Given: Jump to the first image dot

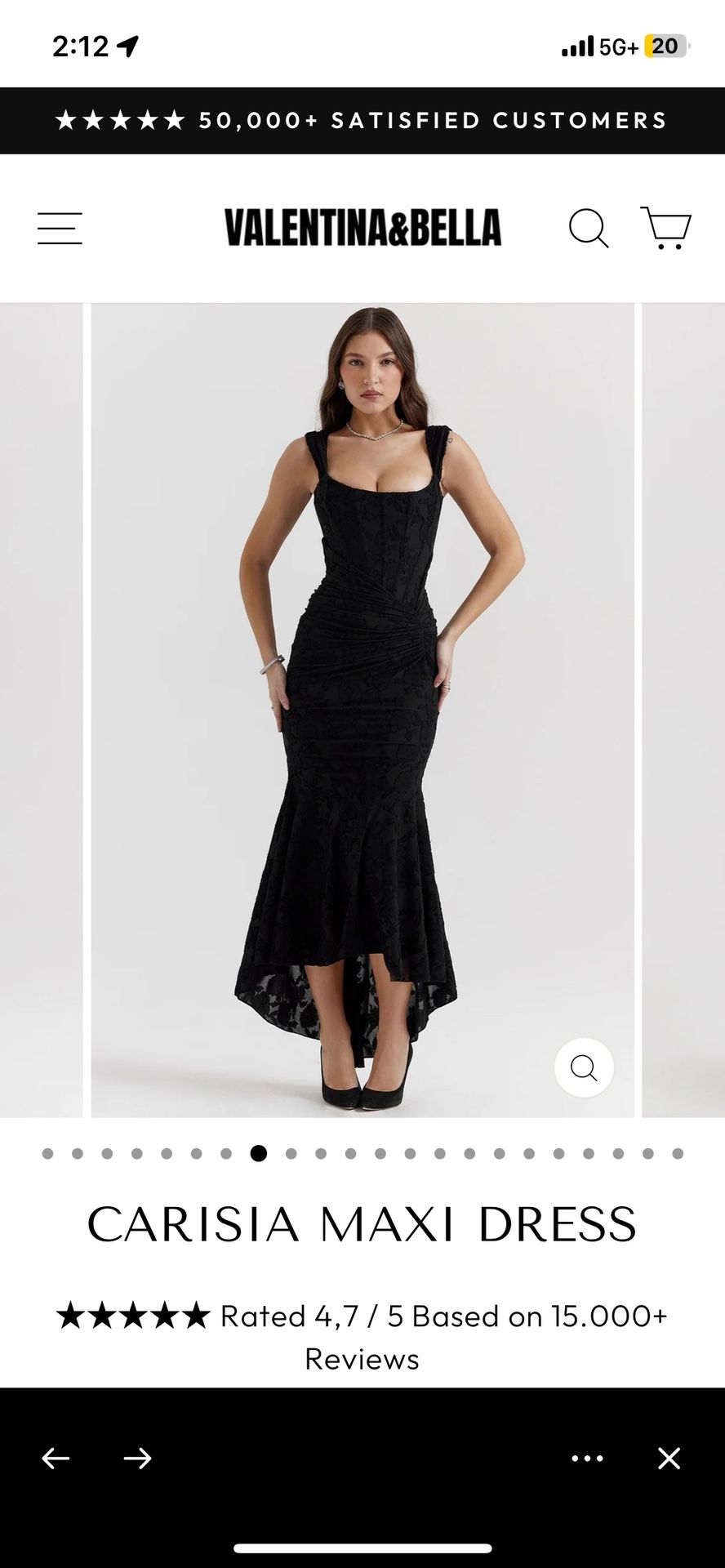Looking at the screenshot, I should point(48,1154).
